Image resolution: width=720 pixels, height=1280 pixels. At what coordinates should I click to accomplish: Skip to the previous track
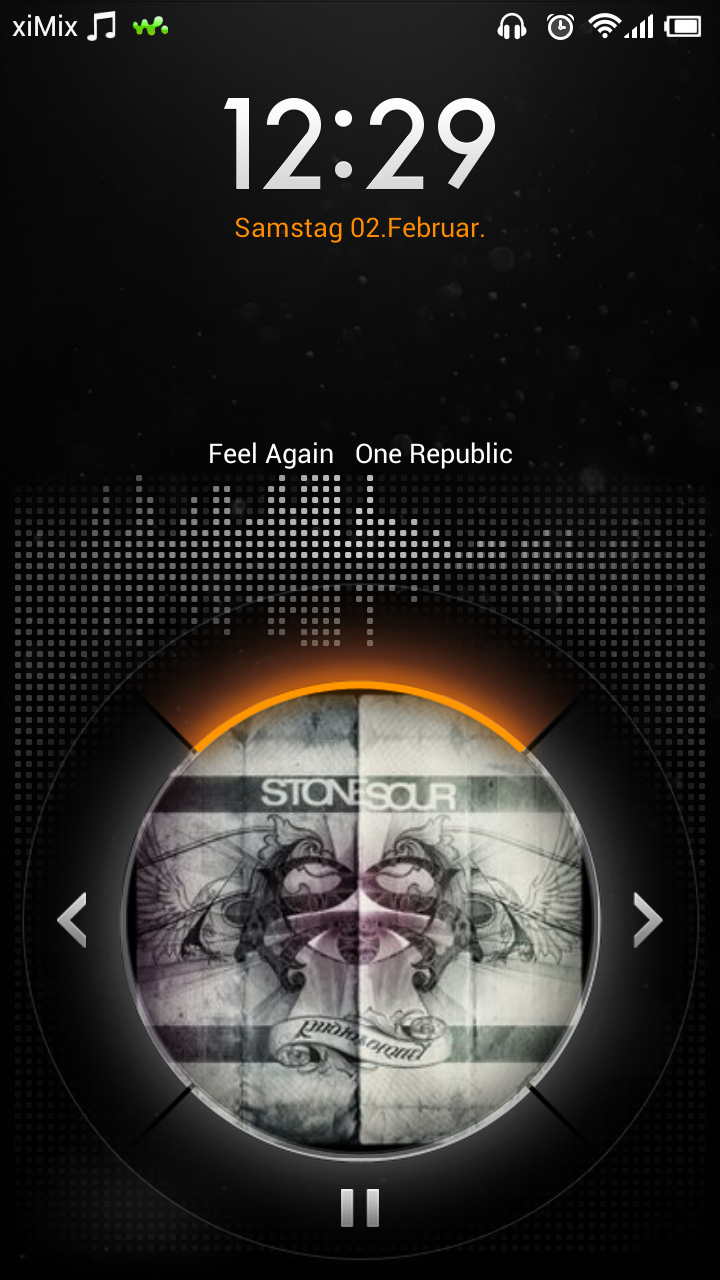[72, 920]
